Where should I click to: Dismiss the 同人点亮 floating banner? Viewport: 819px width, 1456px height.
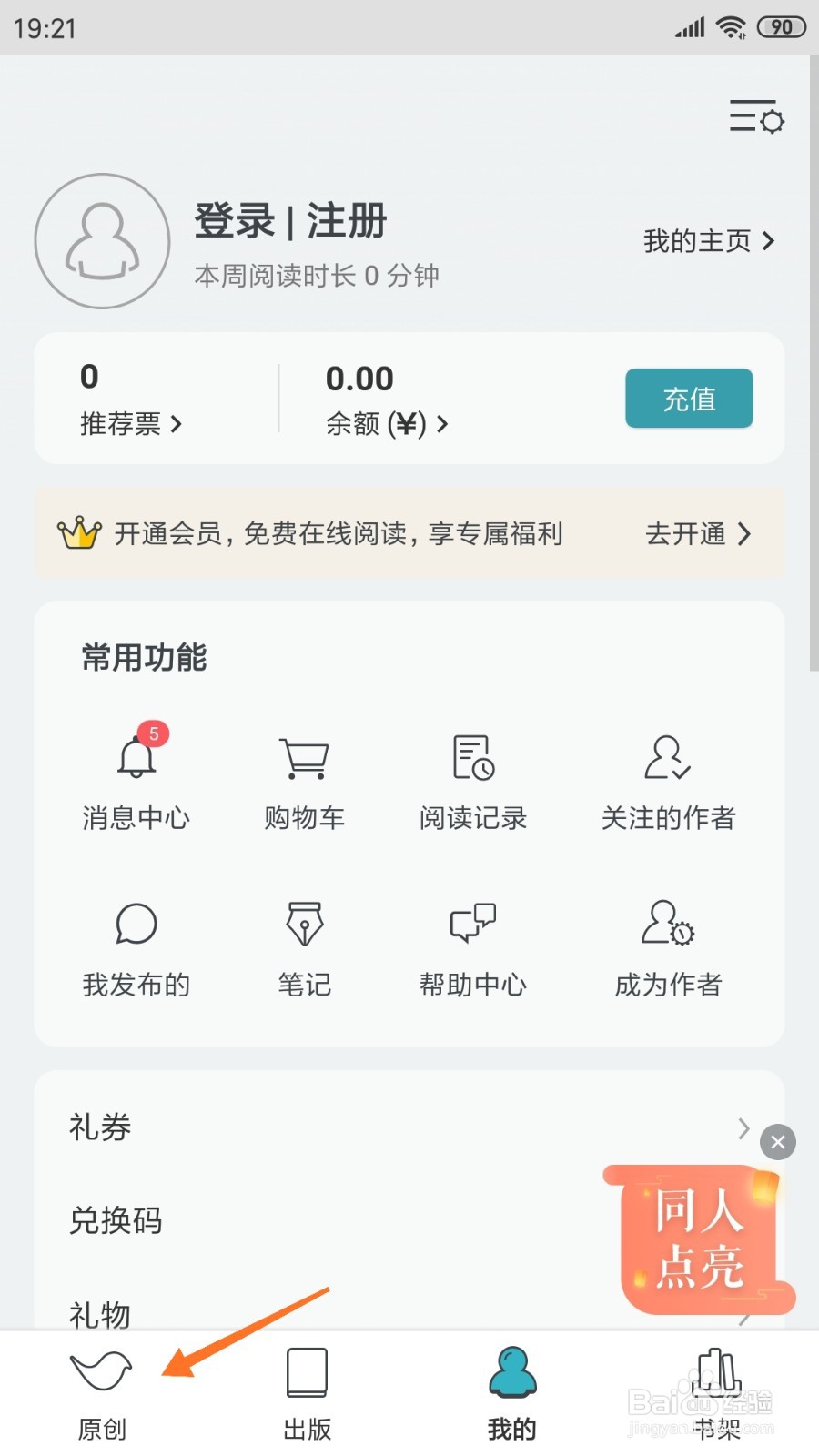pyautogui.click(x=778, y=1142)
